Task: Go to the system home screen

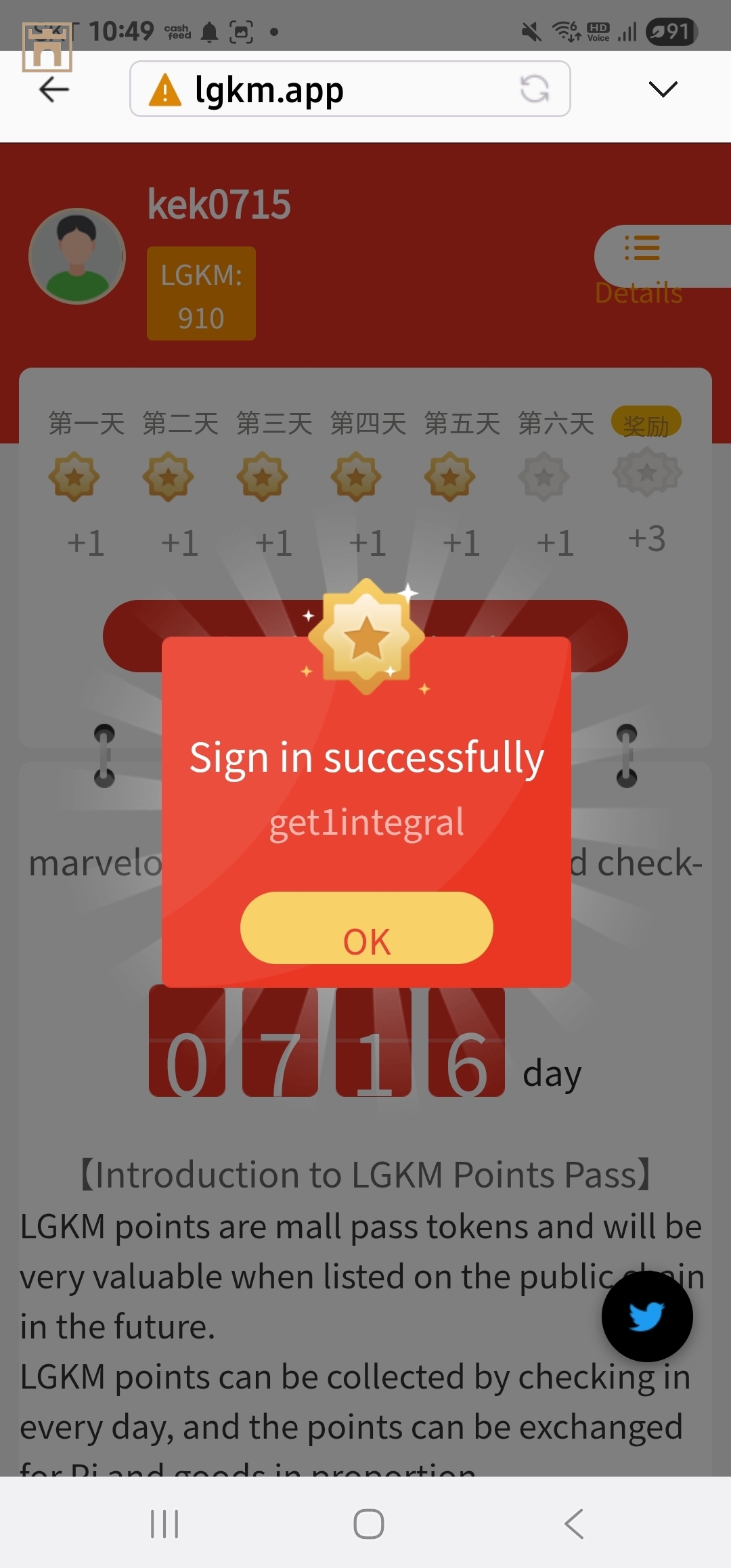Action: [368, 1524]
